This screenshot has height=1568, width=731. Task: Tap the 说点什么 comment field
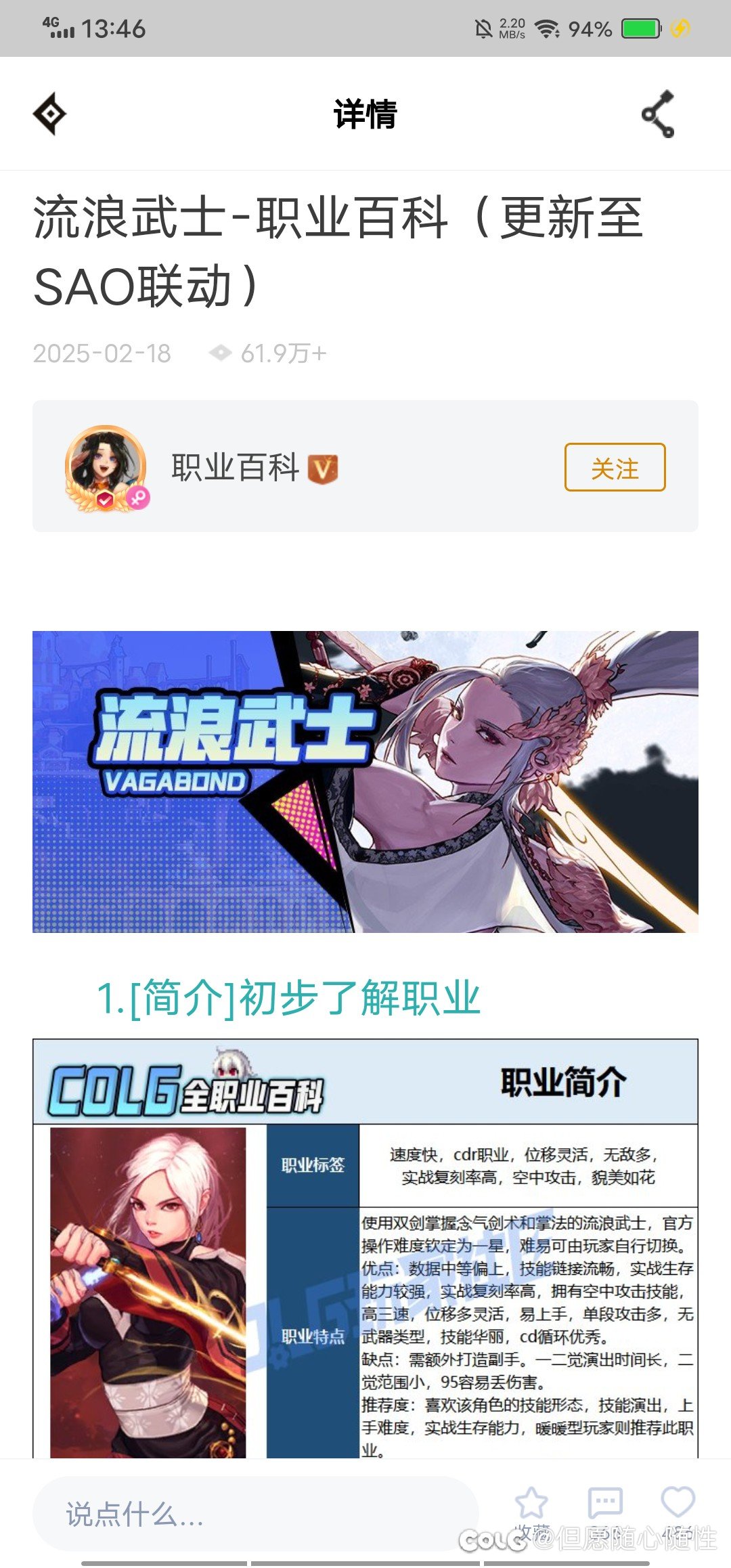point(256,1514)
